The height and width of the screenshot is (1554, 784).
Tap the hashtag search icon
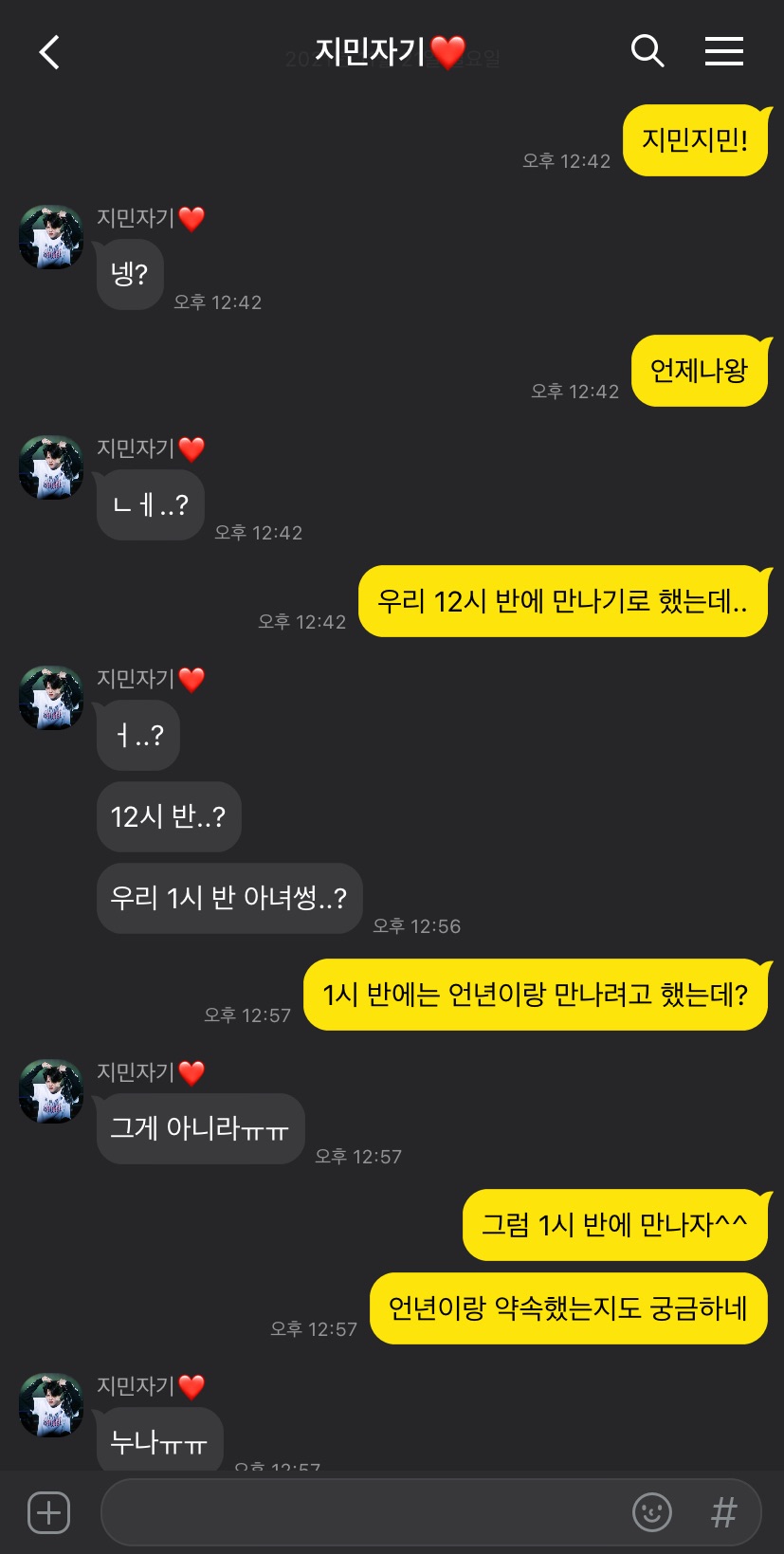[723, 1512]
